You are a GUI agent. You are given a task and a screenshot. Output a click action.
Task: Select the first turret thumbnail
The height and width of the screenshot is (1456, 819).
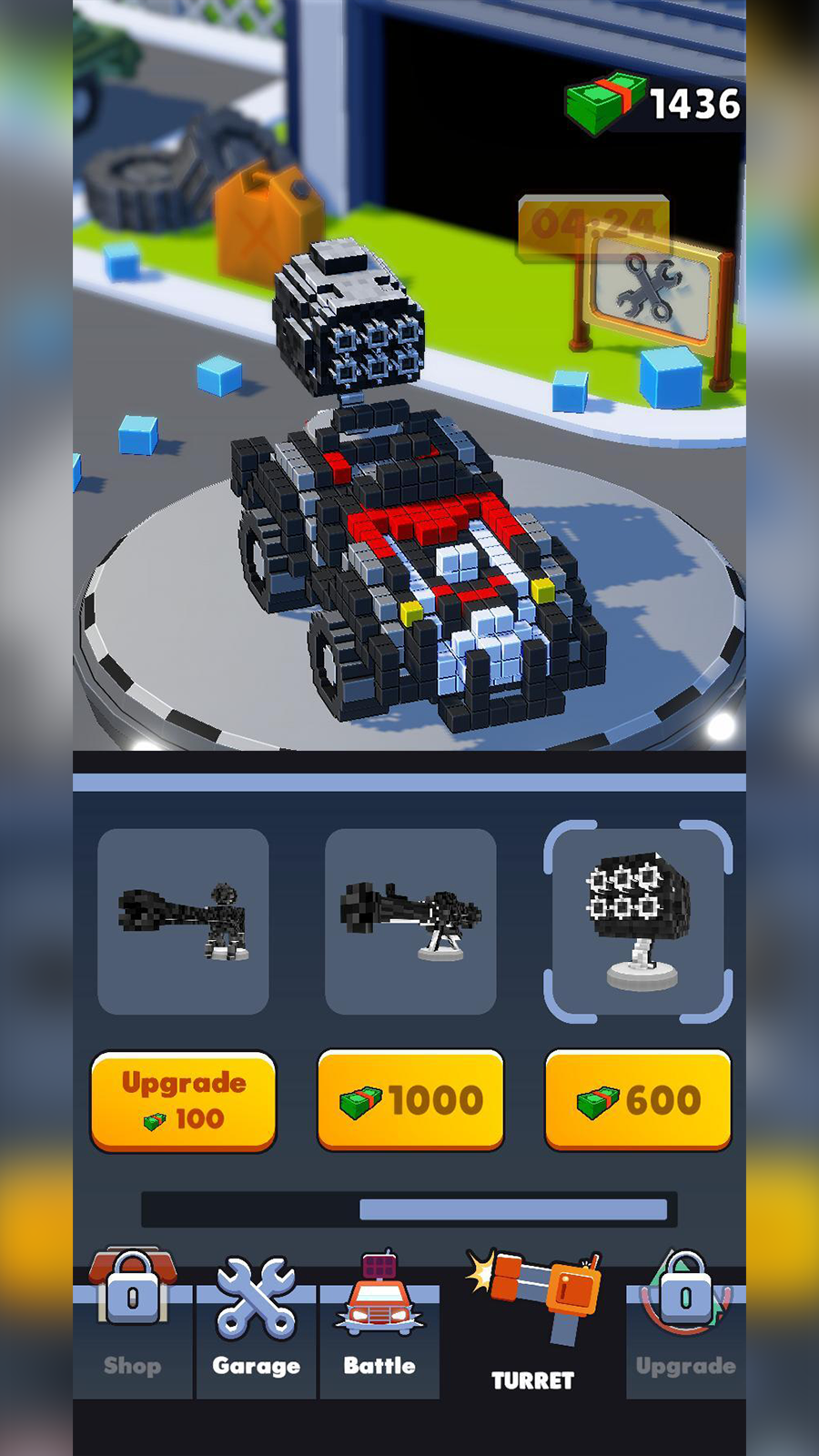(x=183, y=921)
